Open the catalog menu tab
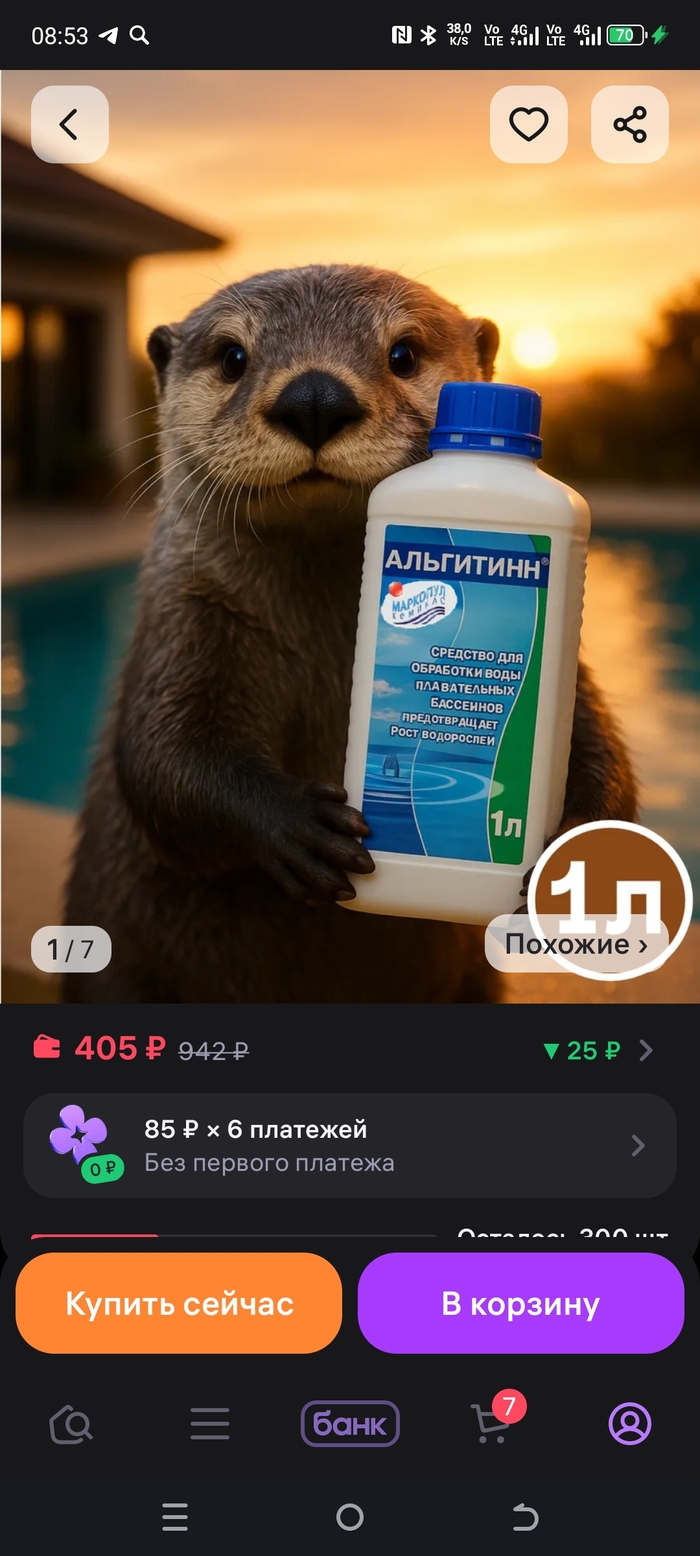 (210, 1424)
